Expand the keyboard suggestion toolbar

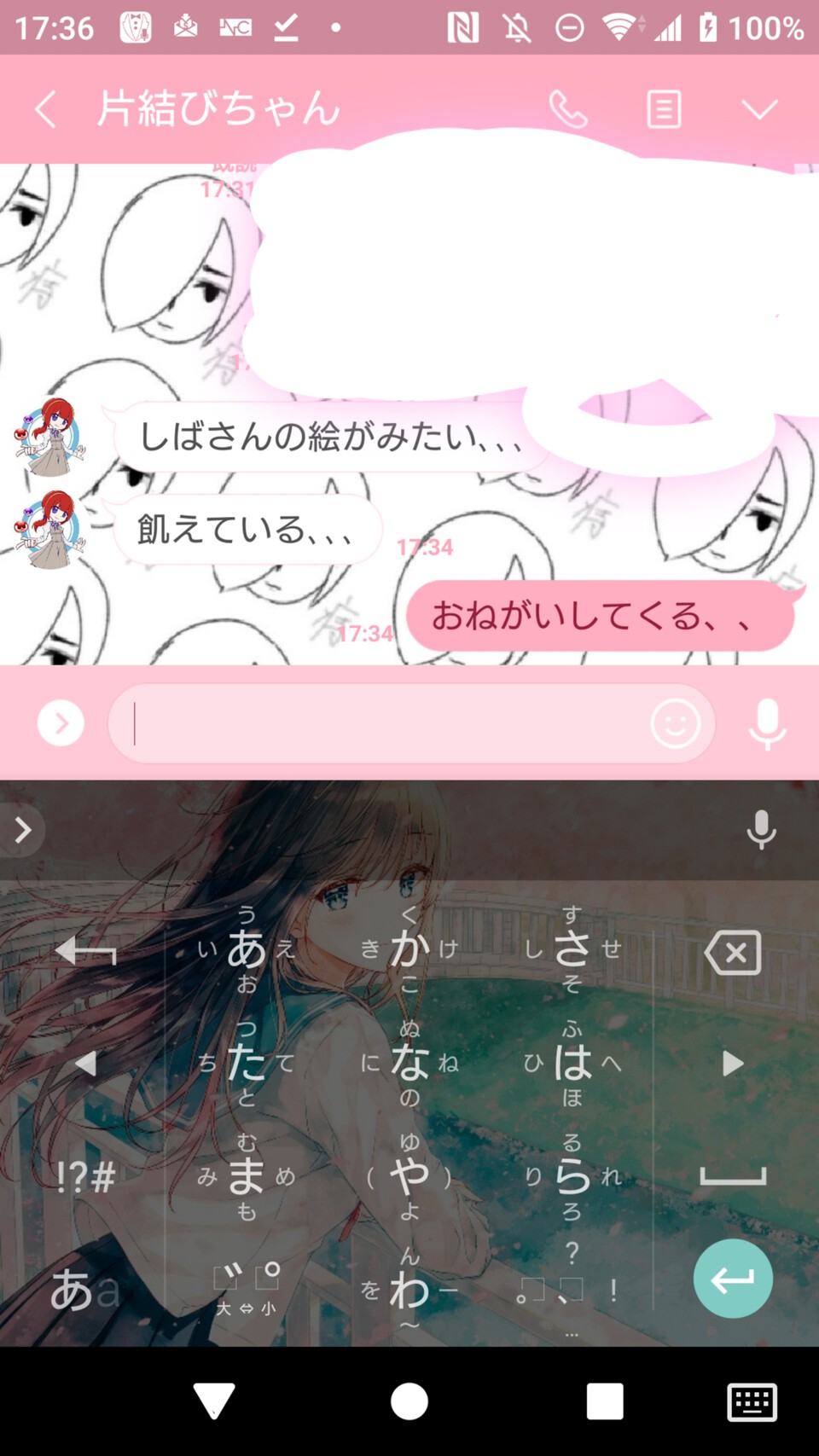23,830
